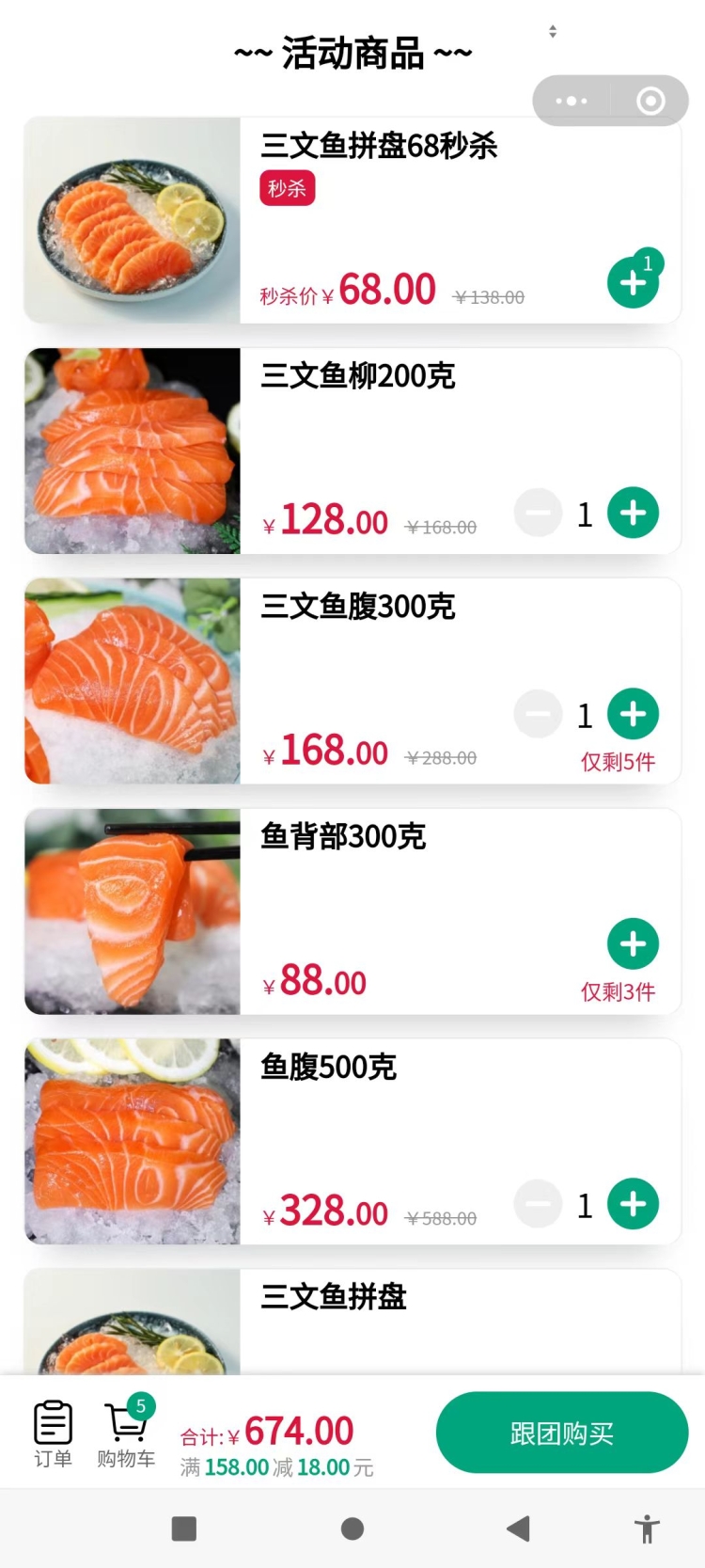Image resolution: width=705 pixels, height=1568 pixels.
Task: Open 三文鱼腹300克 product image
Action: [133, 681]
